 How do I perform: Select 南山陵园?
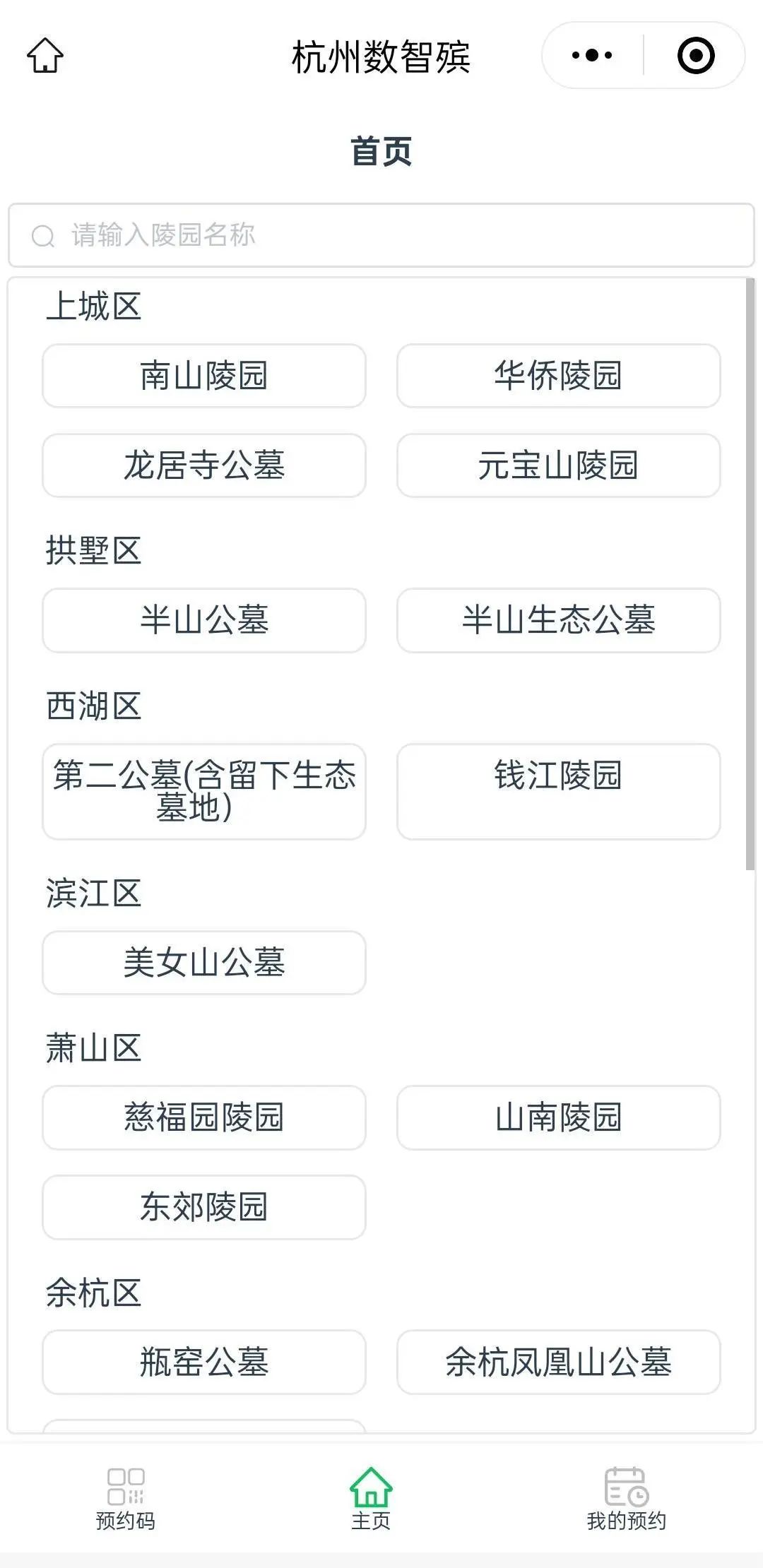pyautogui.click(x=204, y=376)
